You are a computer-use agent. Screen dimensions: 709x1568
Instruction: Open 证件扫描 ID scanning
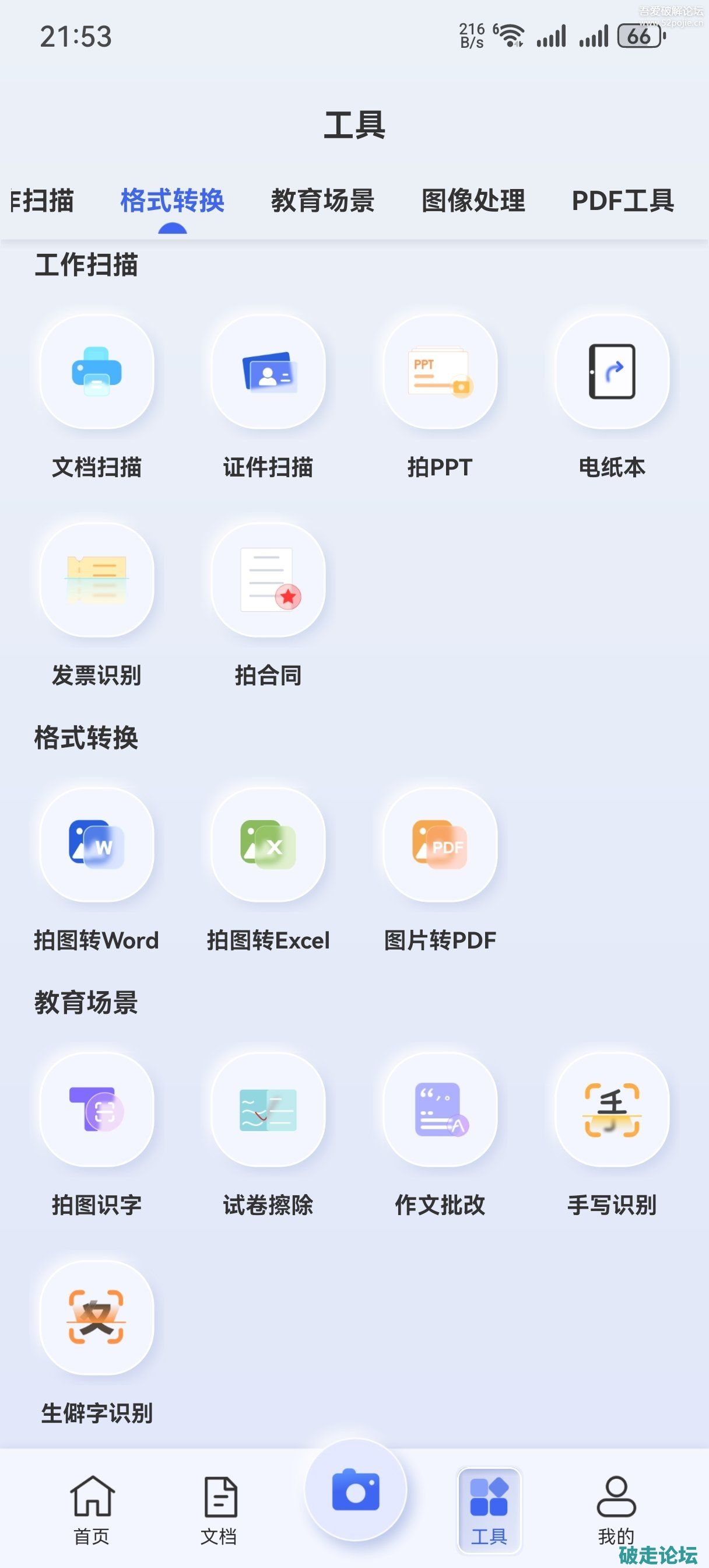[x=268, y=372]
